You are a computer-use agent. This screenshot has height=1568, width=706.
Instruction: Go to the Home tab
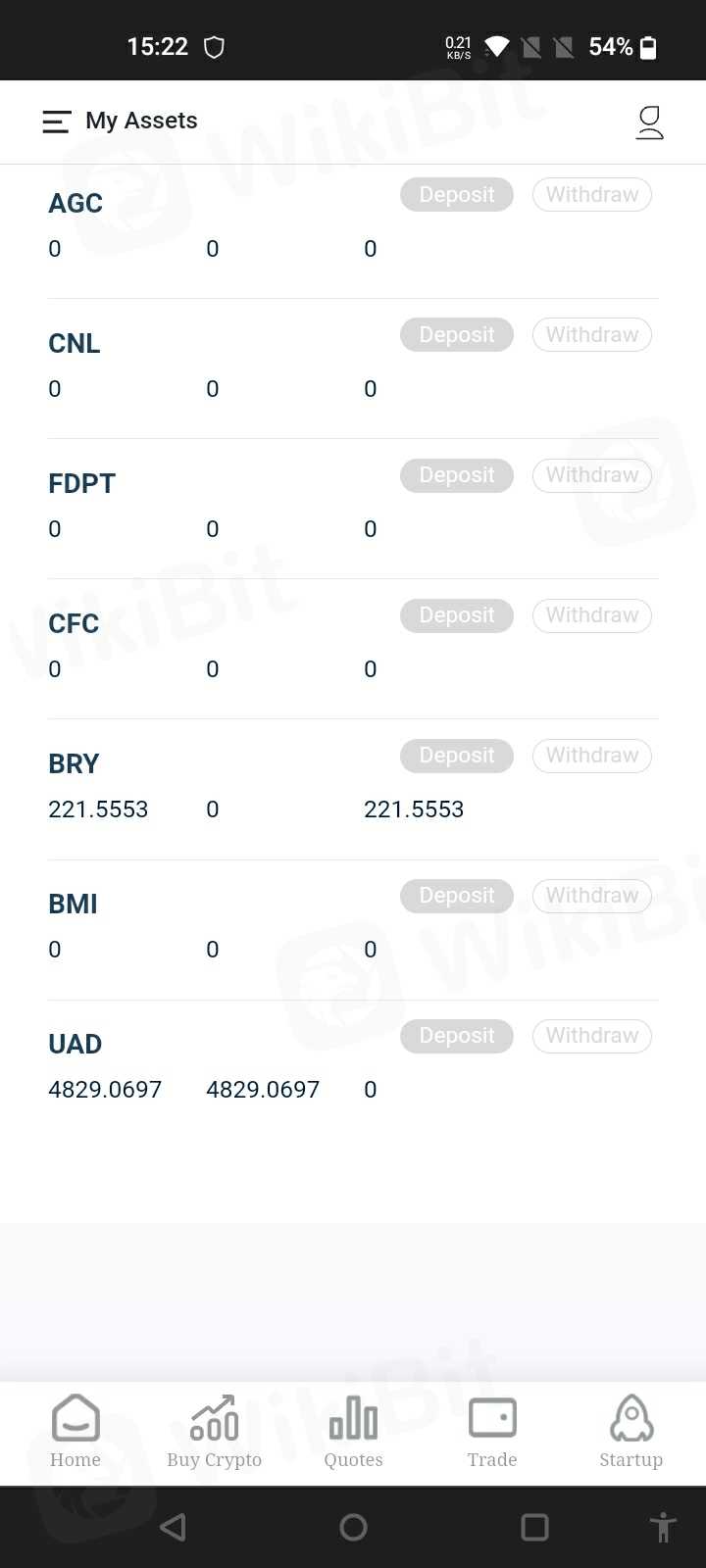(76, 1431)
